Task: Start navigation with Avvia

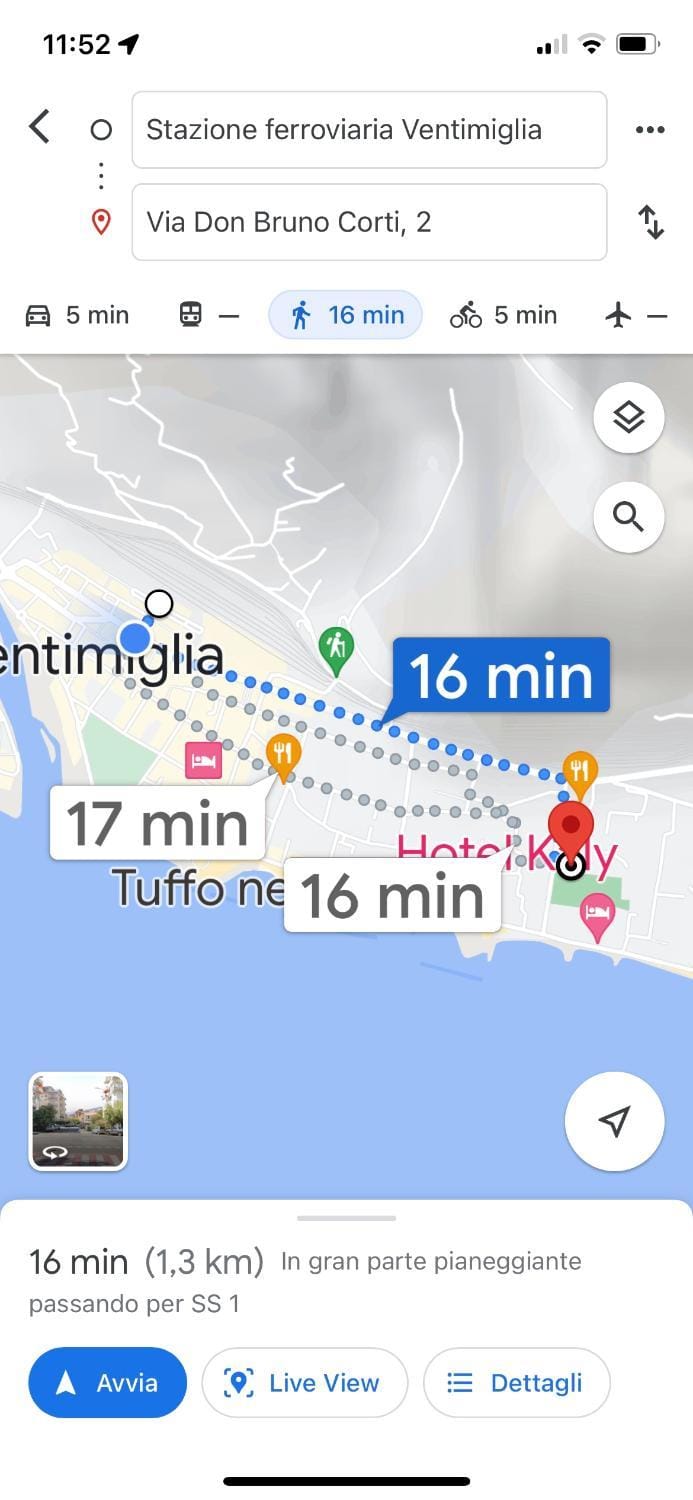Action: (108, 1383)
